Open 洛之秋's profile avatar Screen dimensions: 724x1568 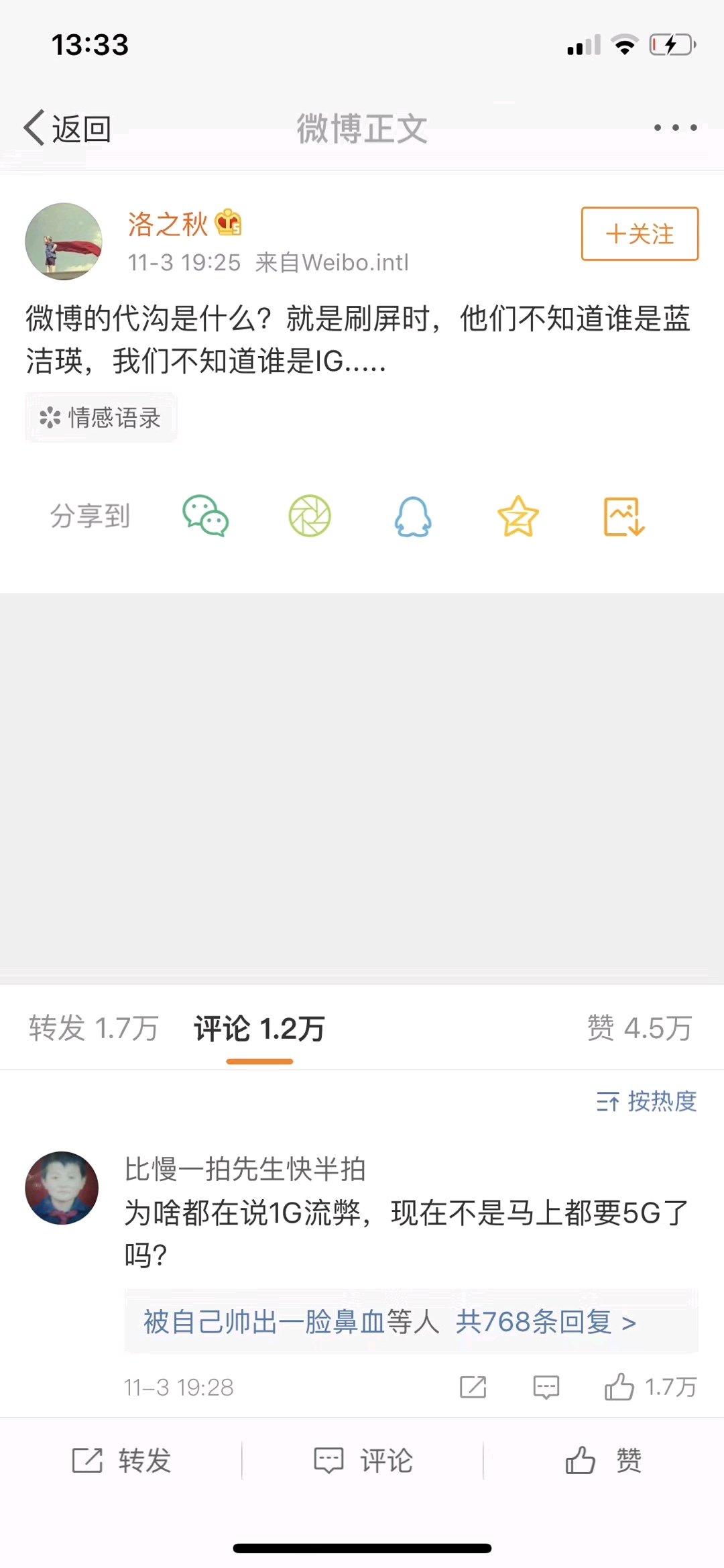click(64, 241)
